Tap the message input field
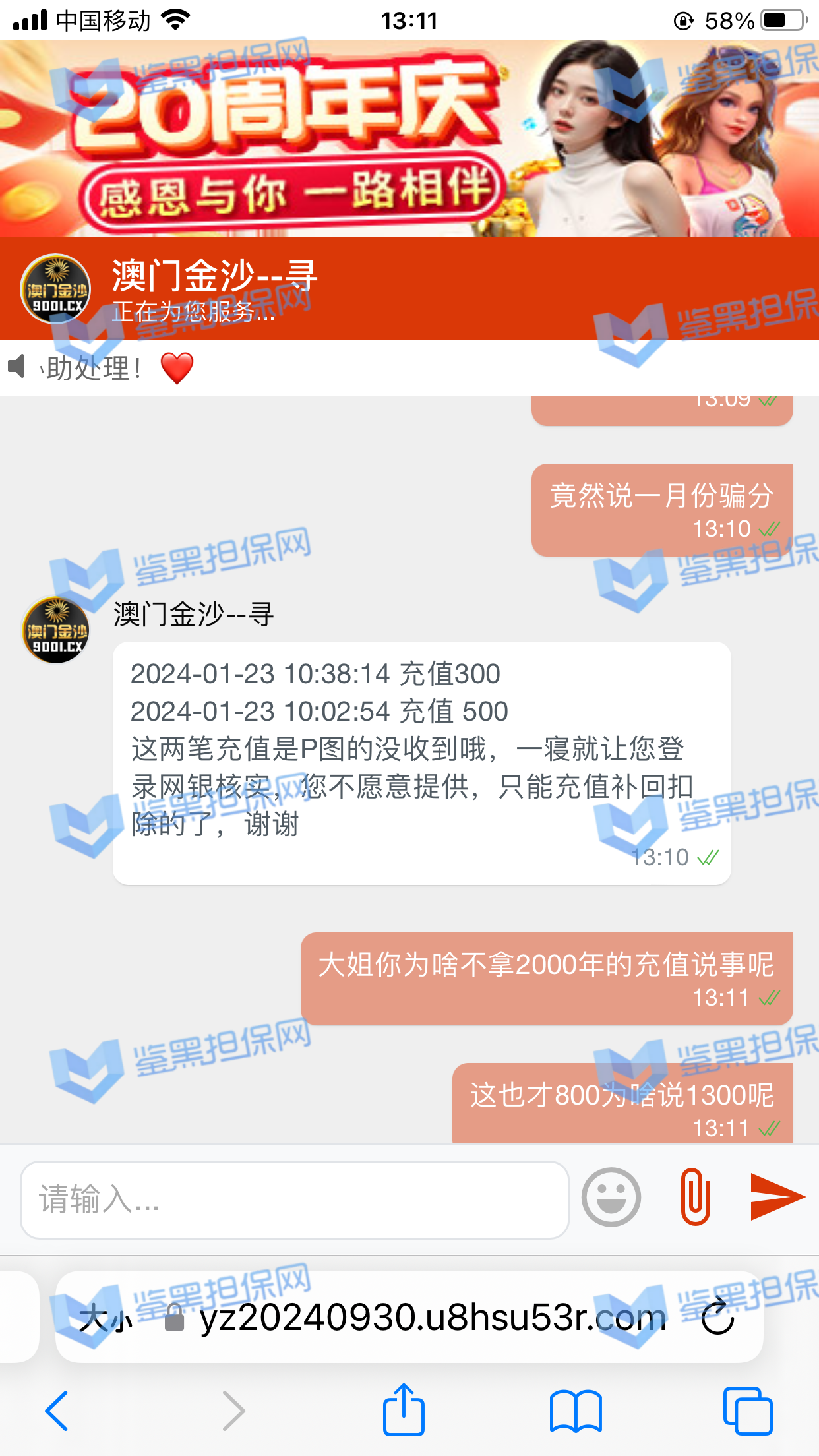Image resolution: width=819 pixels, height=1456 pixels. (294, 1199)
